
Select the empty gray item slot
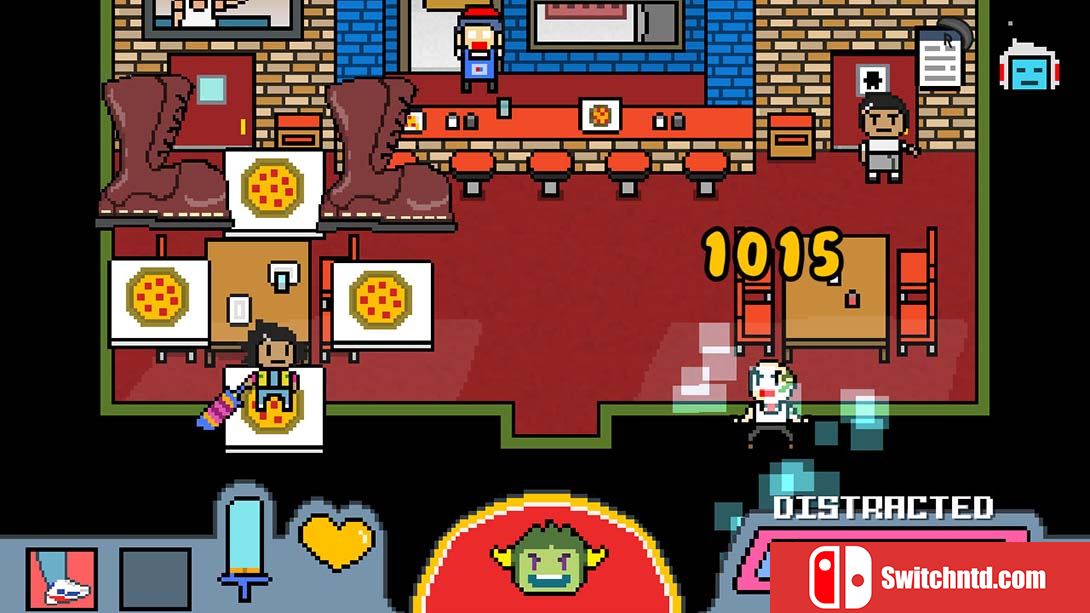click(x=155, y=579)
